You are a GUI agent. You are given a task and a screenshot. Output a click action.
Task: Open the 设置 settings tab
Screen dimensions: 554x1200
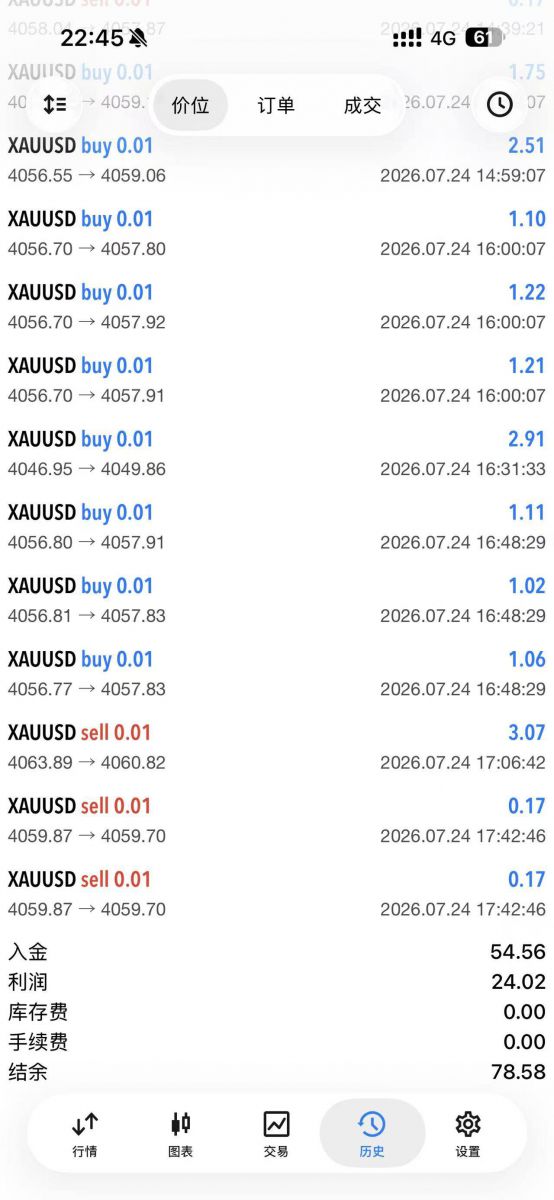pyautogui.click(x=468, y=1133)
